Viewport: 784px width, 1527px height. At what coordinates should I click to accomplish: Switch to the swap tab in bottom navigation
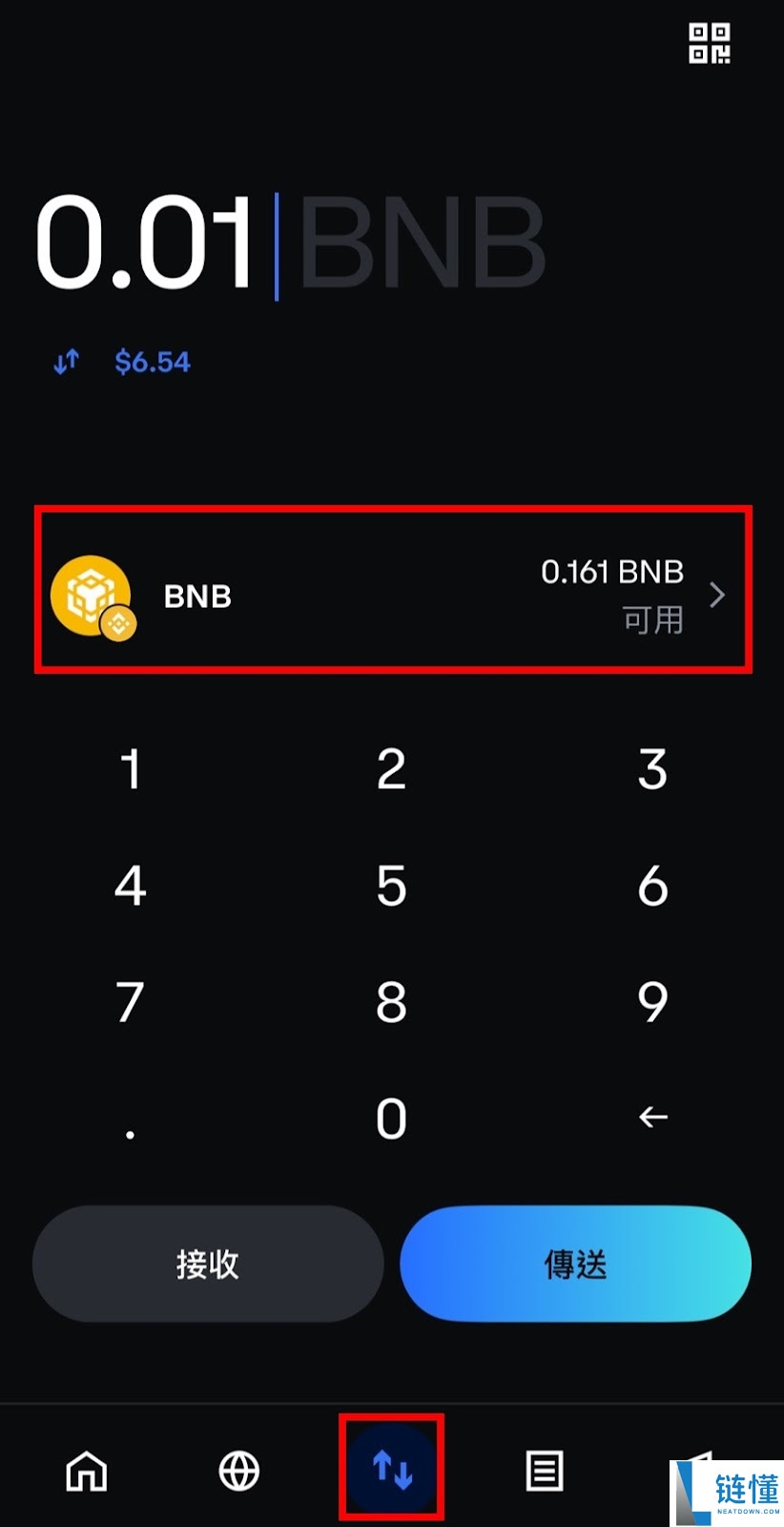click(x=390, y=1468)
